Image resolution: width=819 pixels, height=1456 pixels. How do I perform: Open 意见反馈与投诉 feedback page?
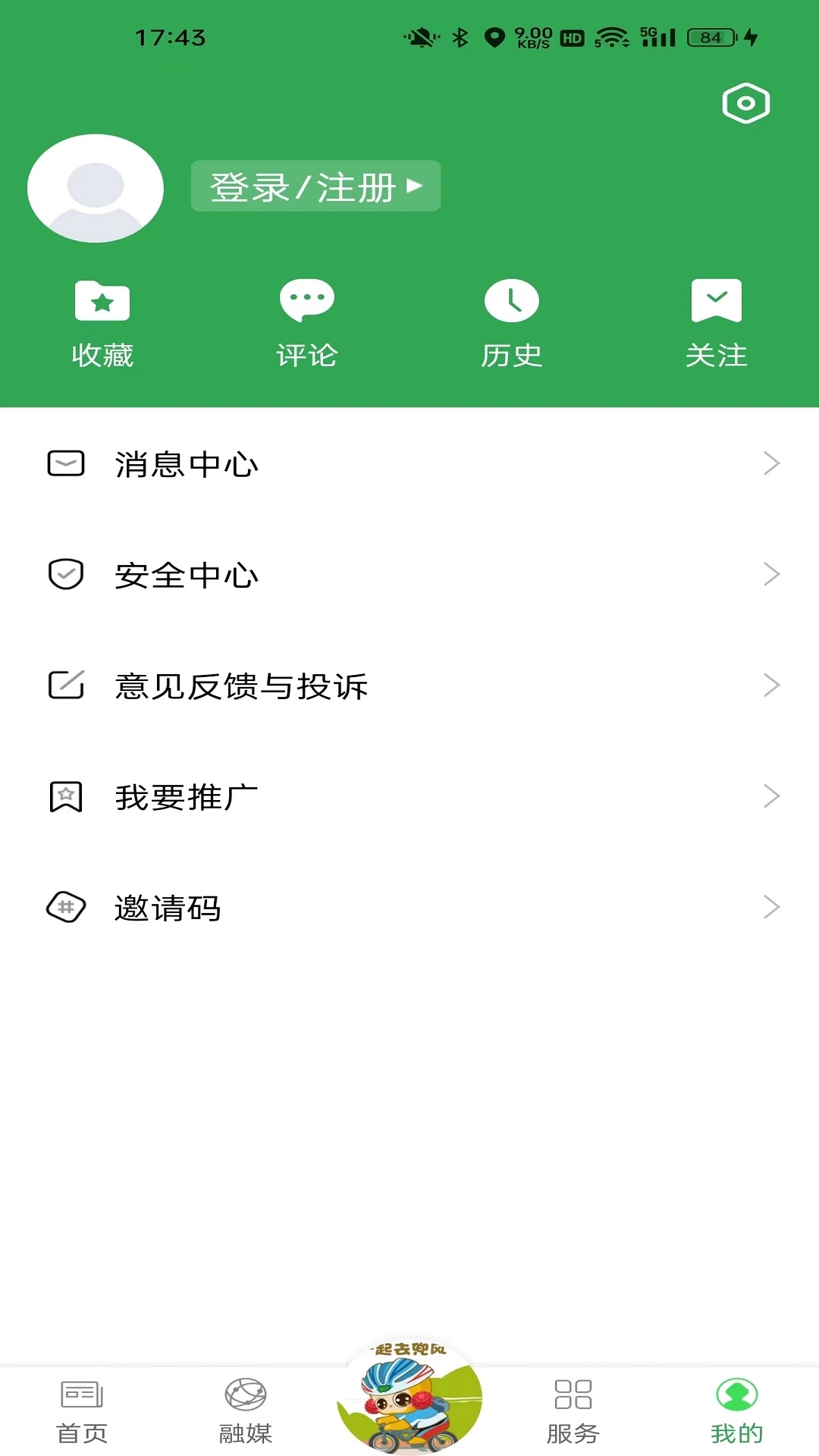pyautogui.click(x=240, y=686)
